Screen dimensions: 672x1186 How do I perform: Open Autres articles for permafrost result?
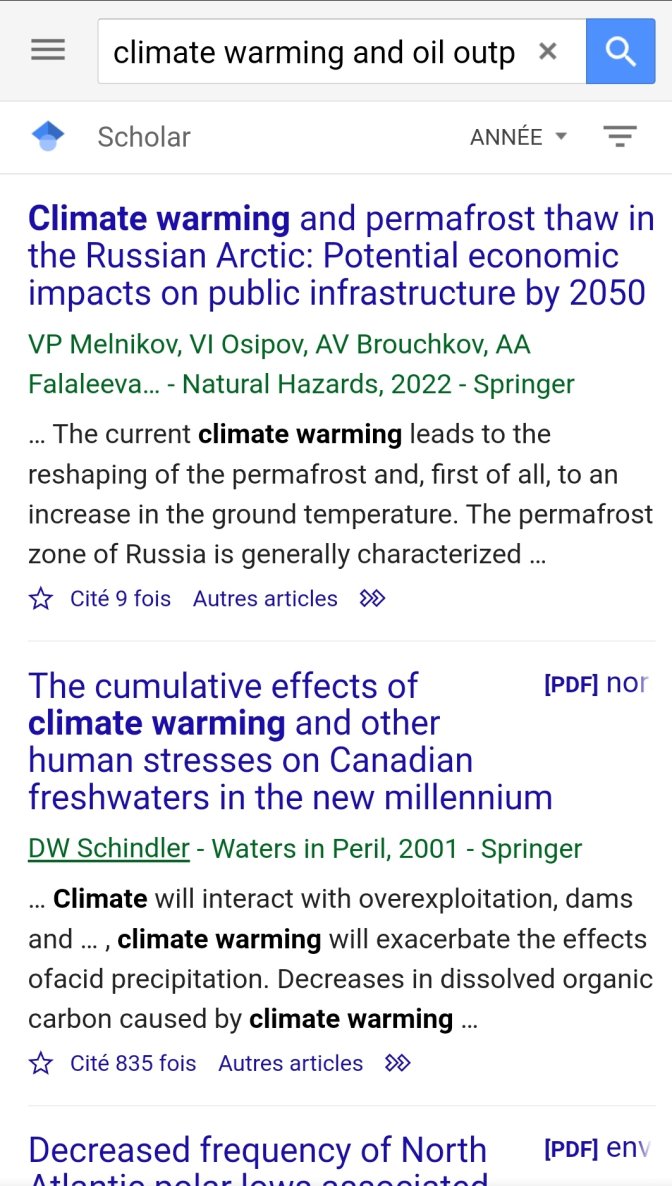point(265,599)
